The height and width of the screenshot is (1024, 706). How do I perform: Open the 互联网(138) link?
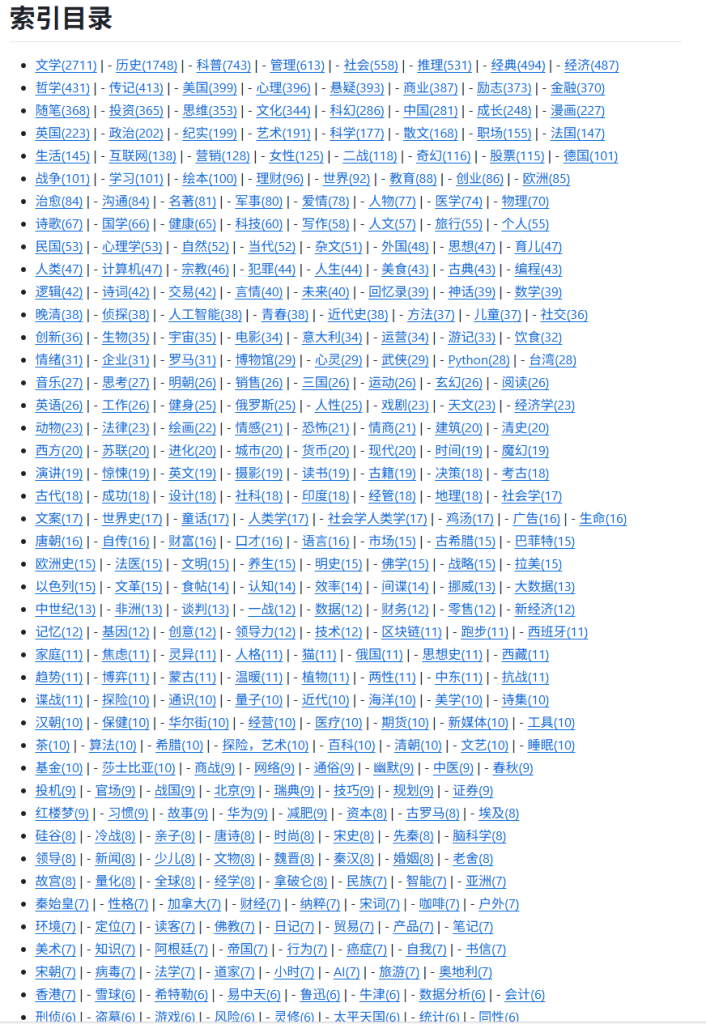[142, 156]
